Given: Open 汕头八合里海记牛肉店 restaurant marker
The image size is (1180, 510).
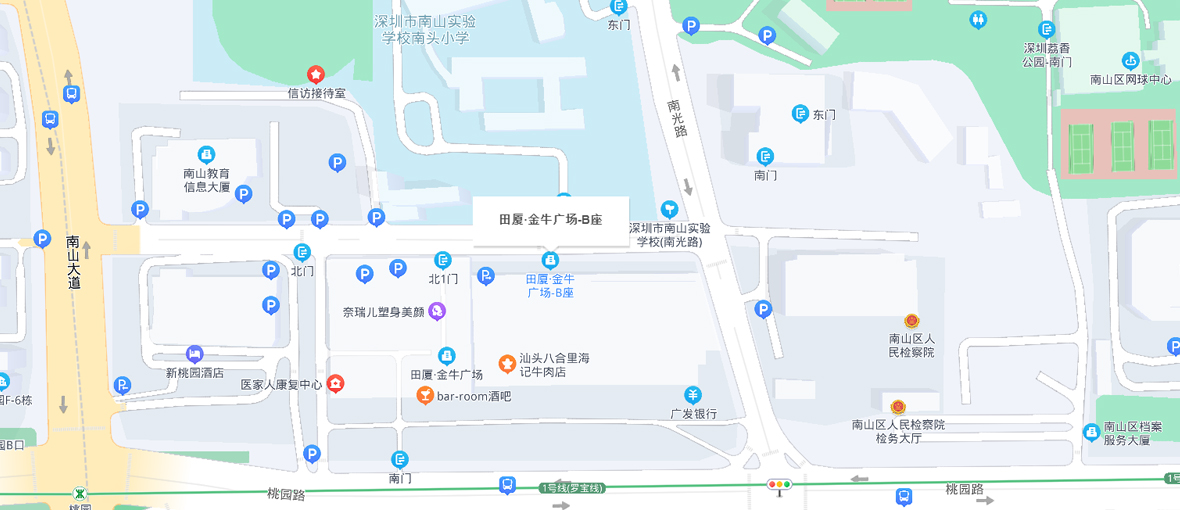Looking at the screenshot, I should pyautogui.click(x=507, y=362).
